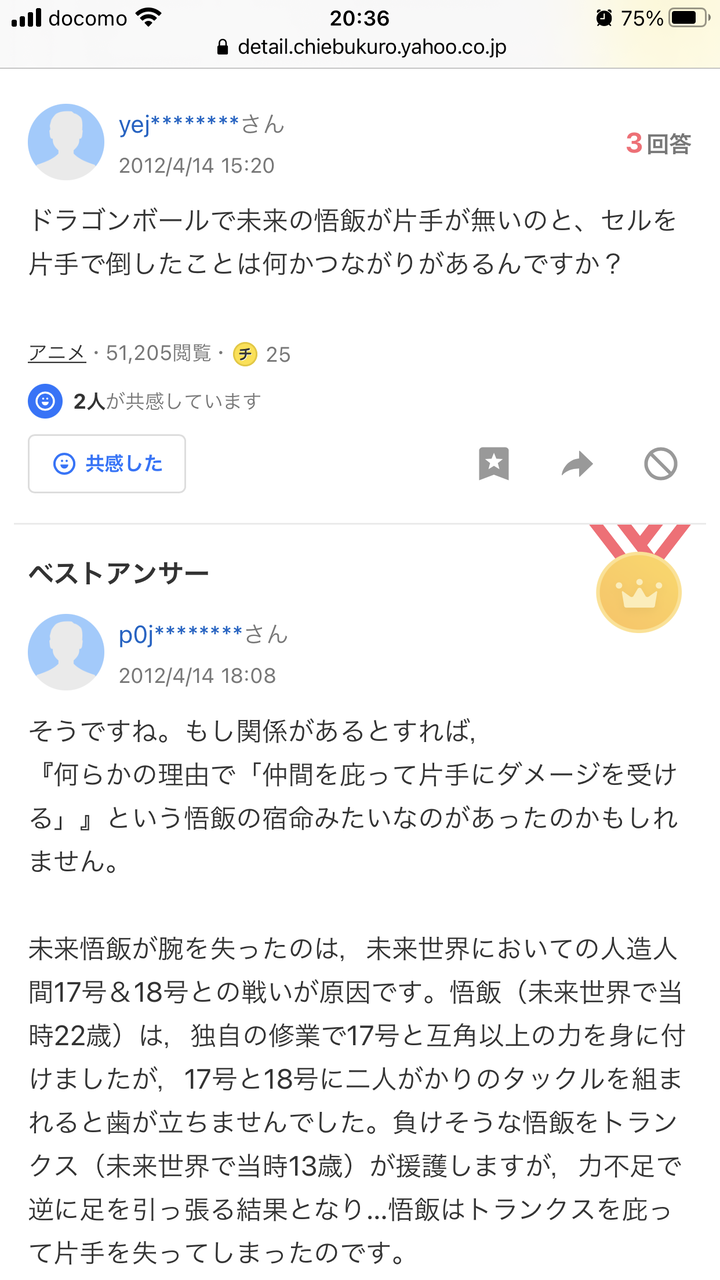Open best answerer p0j******** profile
The image size is (720, 1280).
tap(181, 634)
